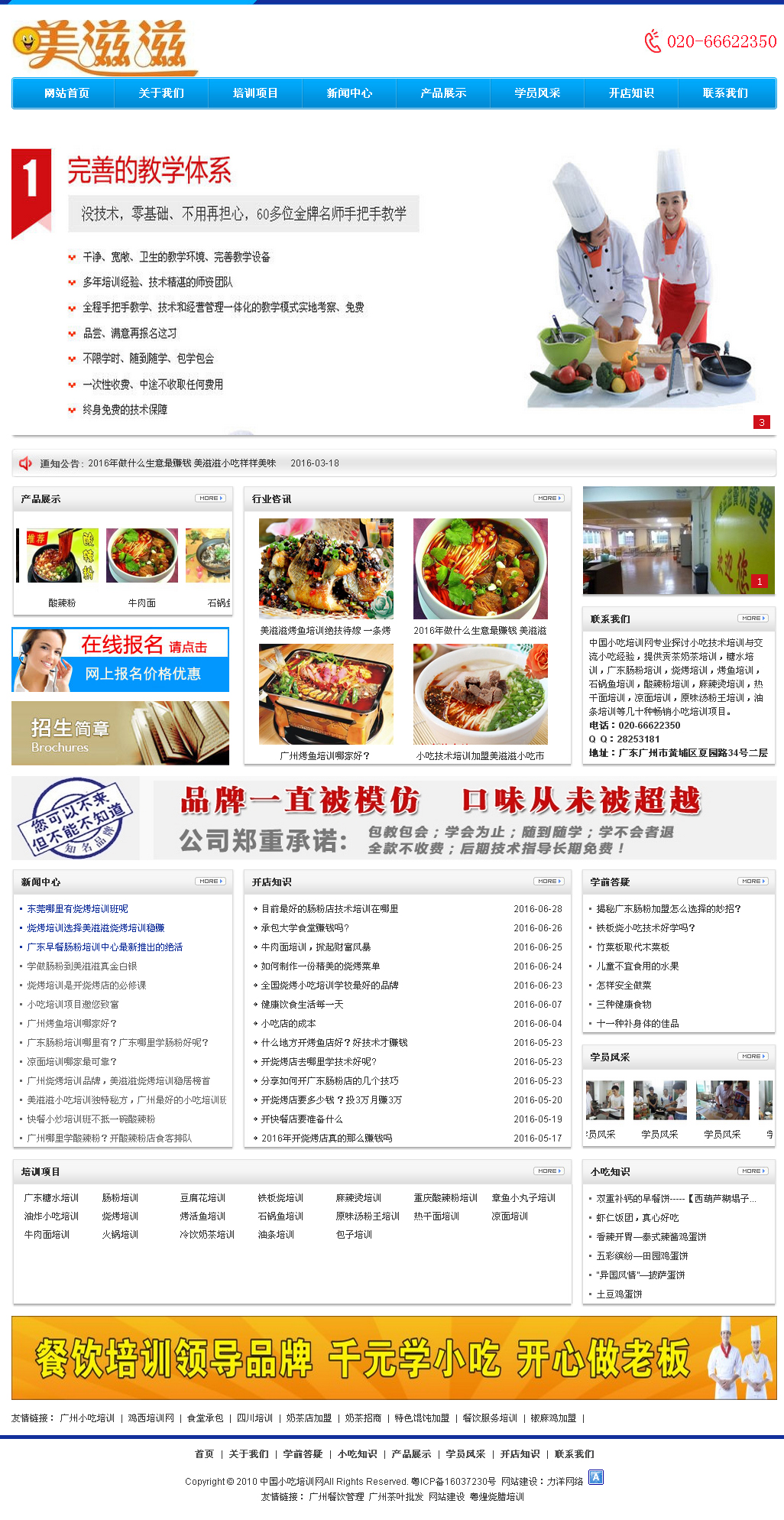This screenshot has width=784, height=1520.
Task: Open 新闻中心 from the blue nav bar
Action: click(x=349, y=93)
